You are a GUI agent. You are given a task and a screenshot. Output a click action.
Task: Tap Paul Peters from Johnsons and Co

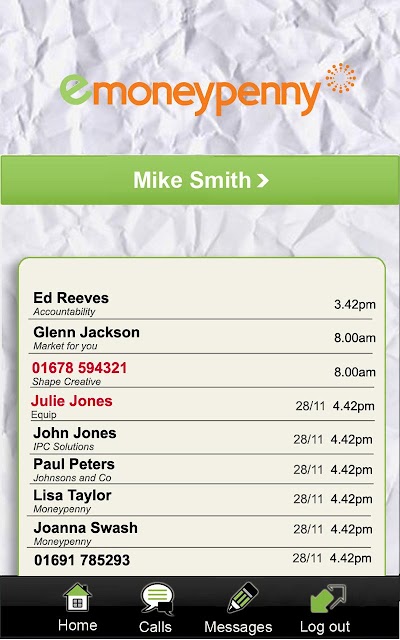tap(200, 469)
